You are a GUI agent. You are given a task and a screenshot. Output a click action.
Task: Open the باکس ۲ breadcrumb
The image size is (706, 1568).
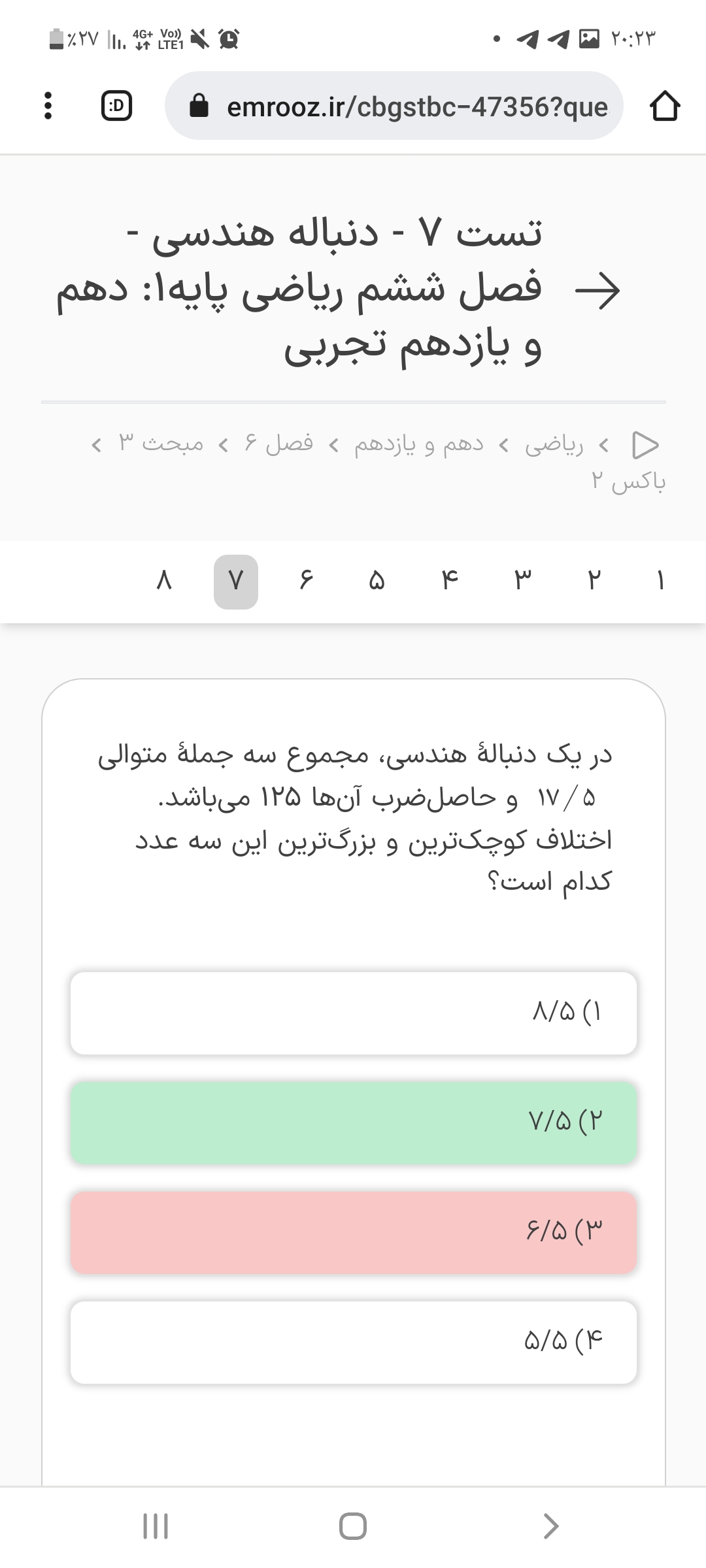tap(628, 482)
